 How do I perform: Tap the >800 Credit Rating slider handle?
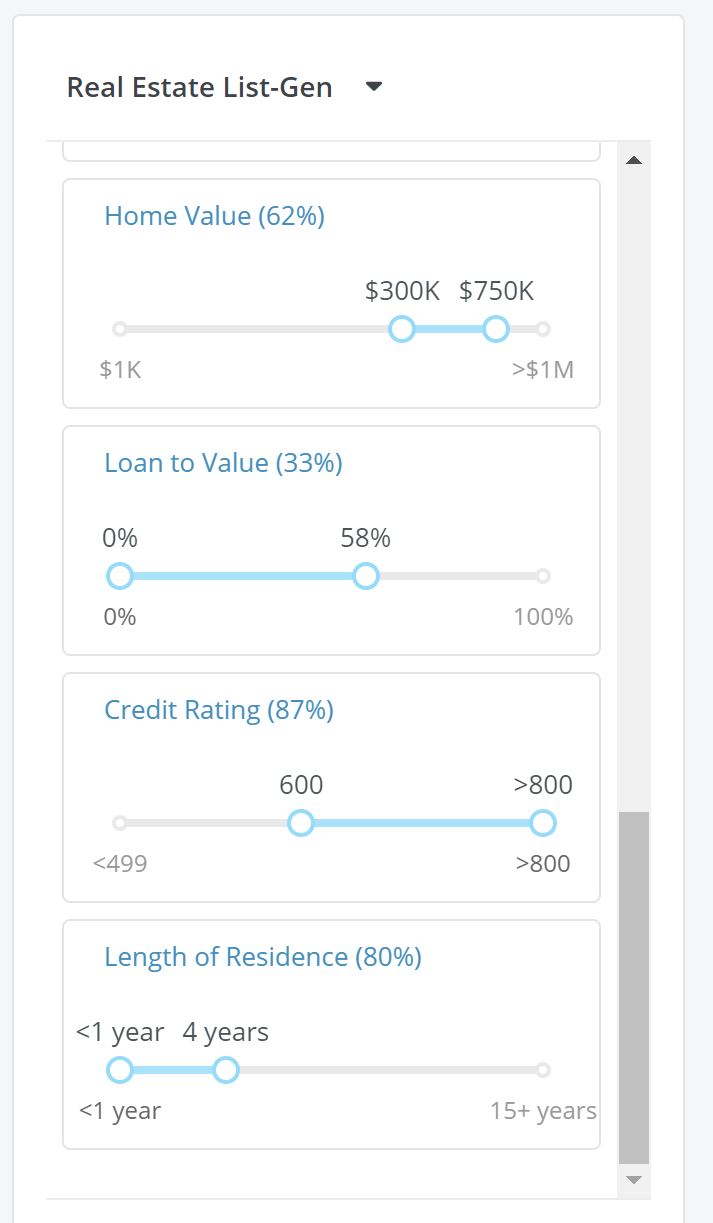click(x=543, y=823)
